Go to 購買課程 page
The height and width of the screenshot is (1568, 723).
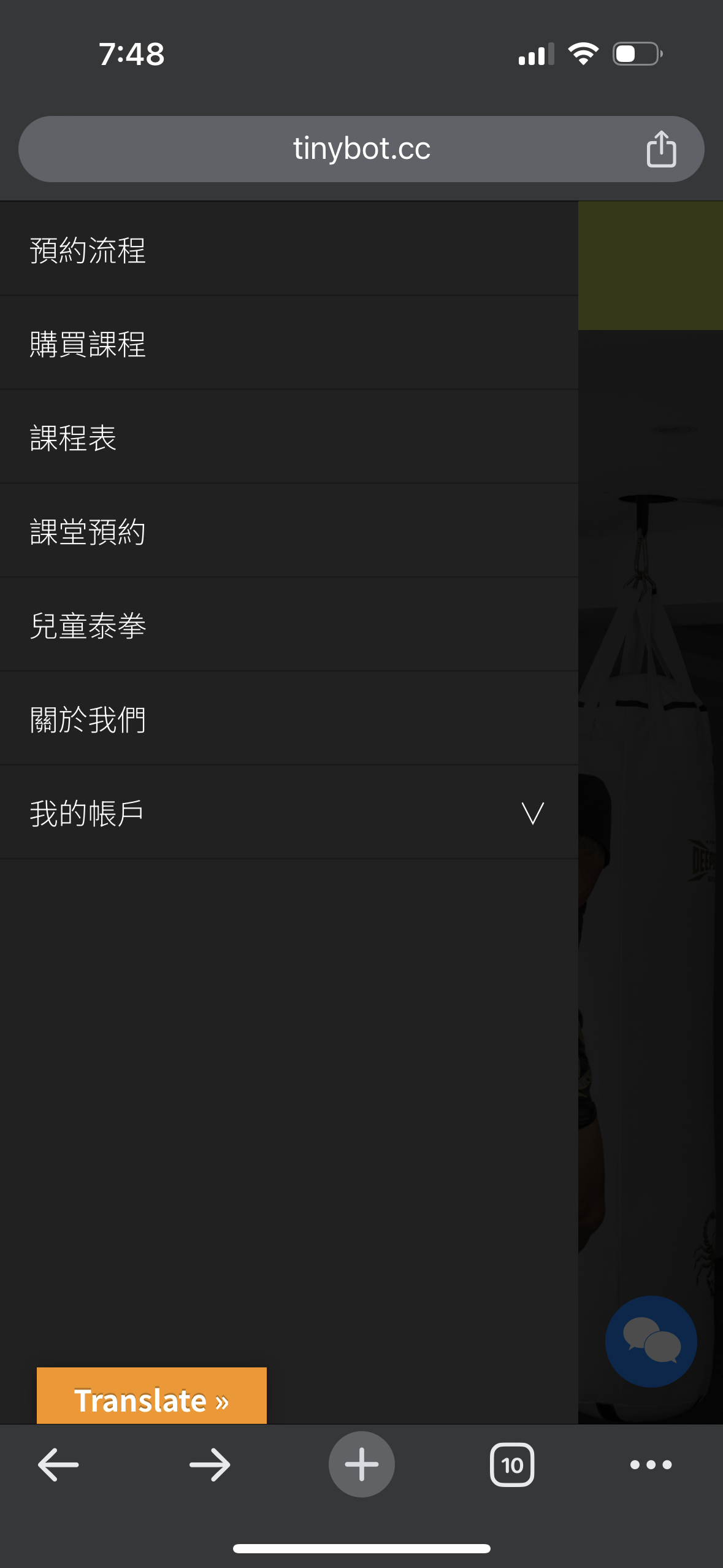pyautogui.click(x=88, y=344)
